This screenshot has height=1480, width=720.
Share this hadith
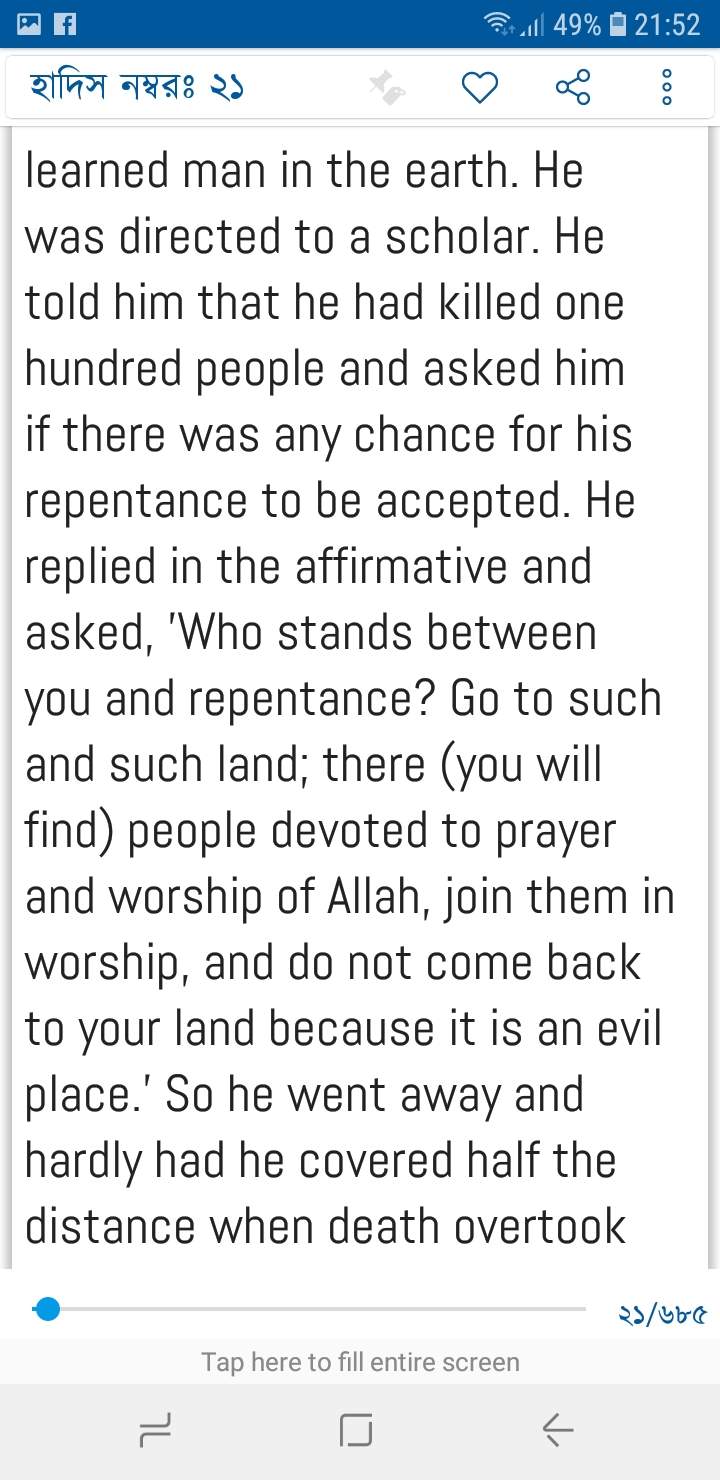[573, 89]
